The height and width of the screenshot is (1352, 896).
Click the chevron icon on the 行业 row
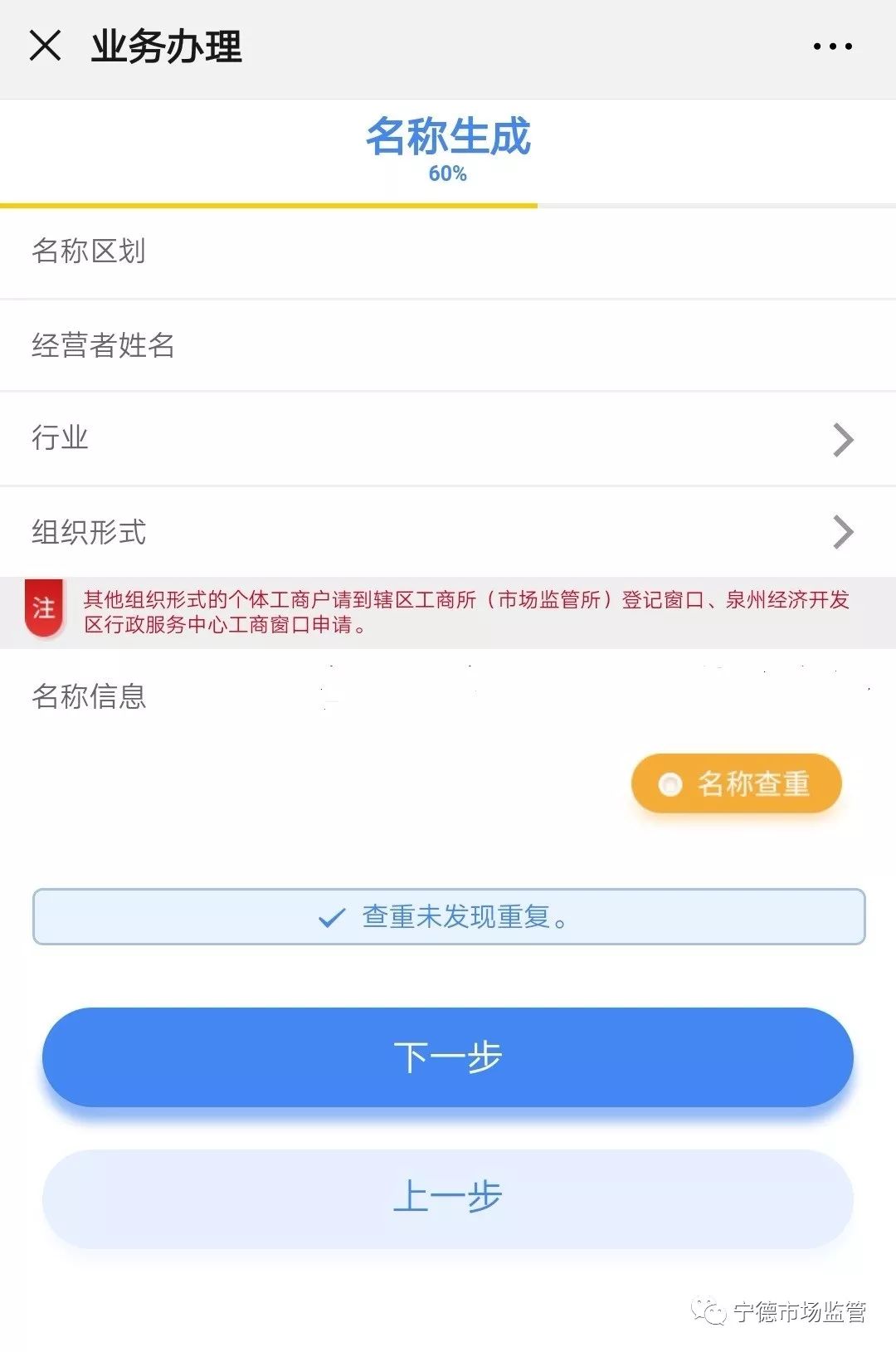pos(845,438)
